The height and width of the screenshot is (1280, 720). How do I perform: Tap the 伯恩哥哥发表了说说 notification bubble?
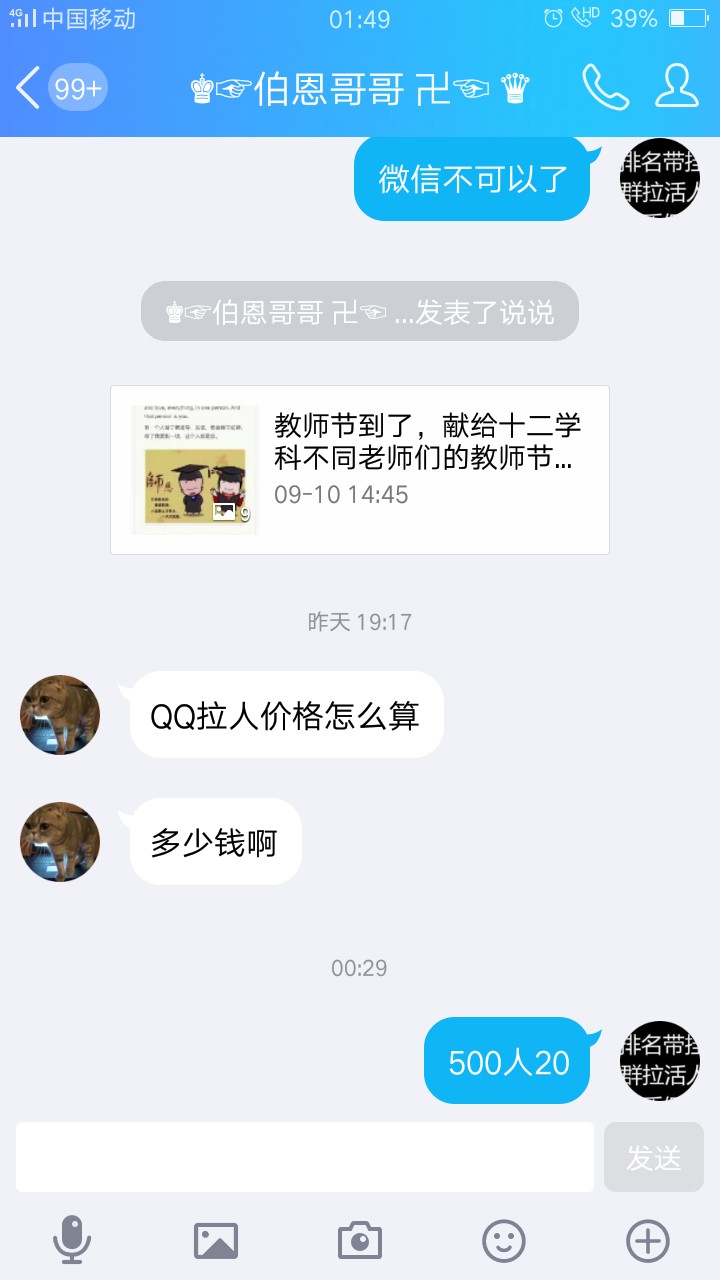359,311
